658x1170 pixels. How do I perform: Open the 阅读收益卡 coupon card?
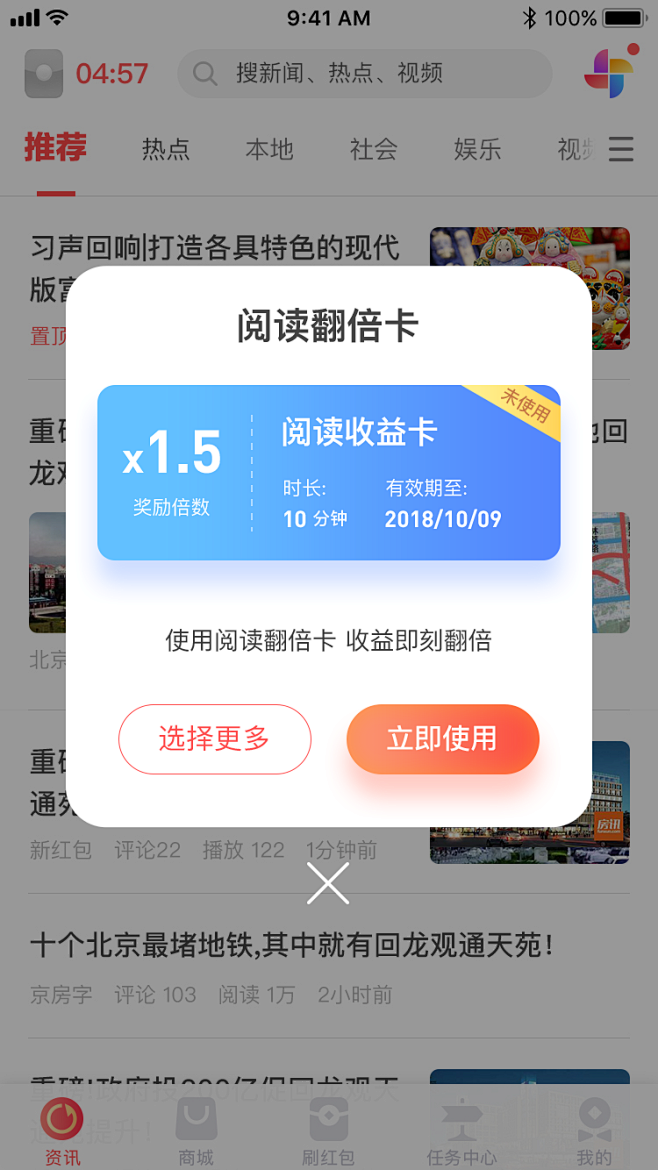click(x=328, y=473)
